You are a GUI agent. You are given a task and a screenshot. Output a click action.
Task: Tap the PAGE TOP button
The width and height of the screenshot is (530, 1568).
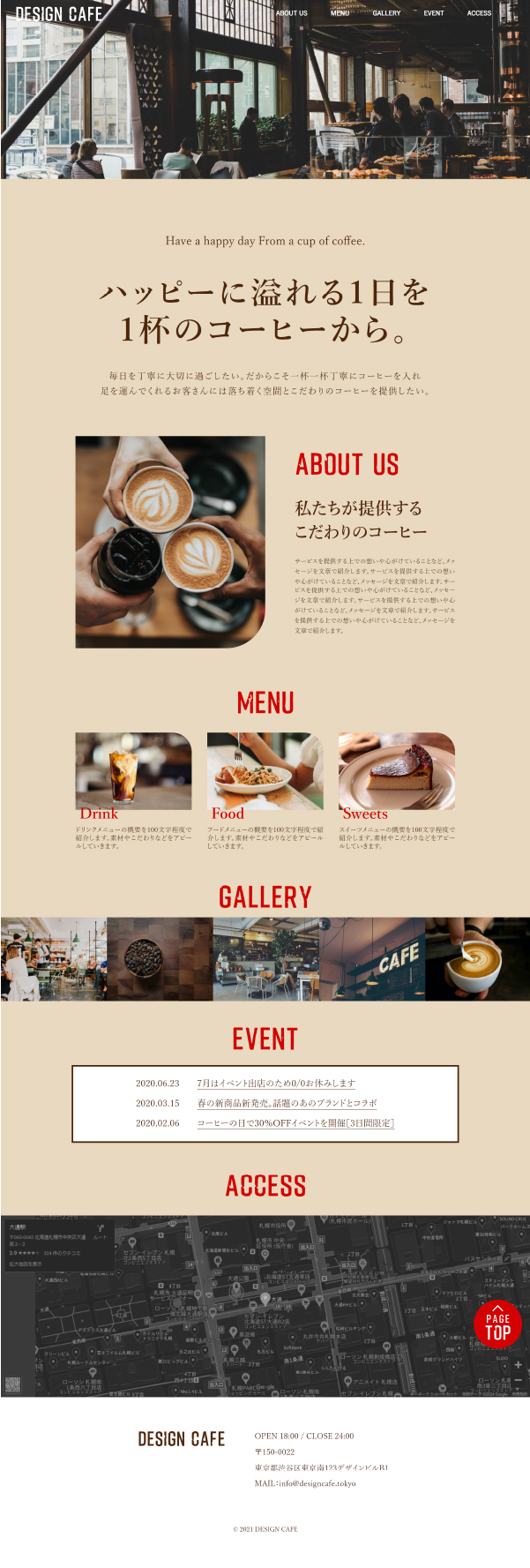(x=497, y=1324)
